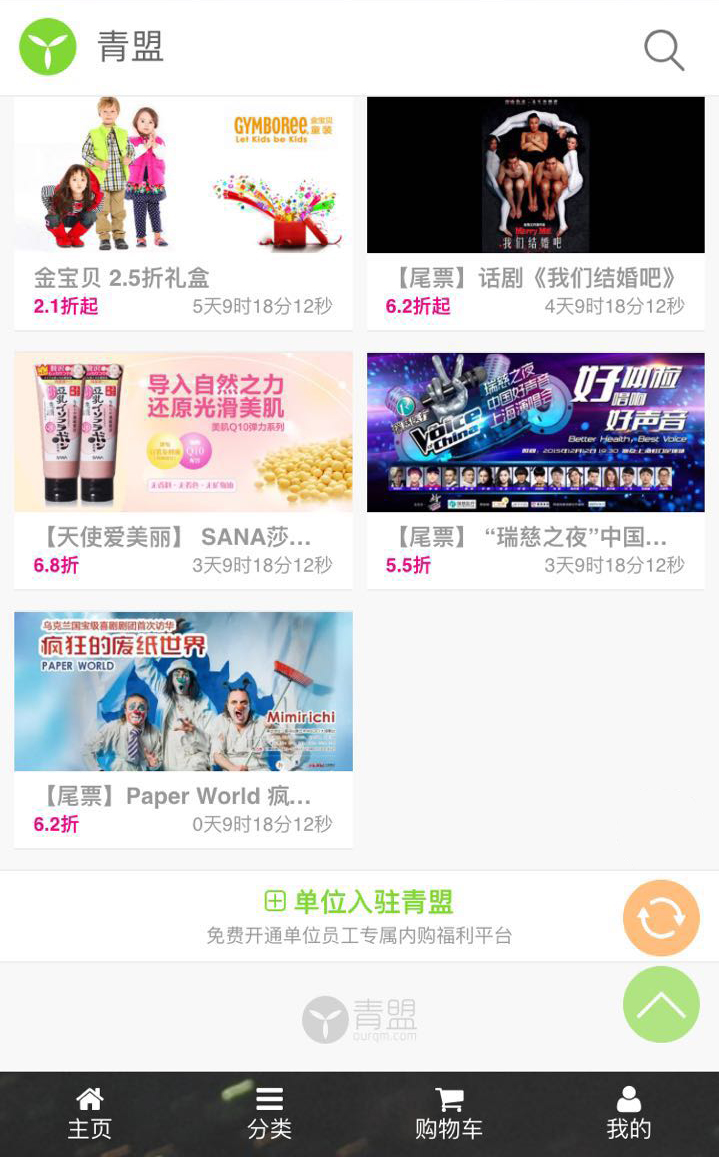
Task: Tap the 单位入驻青盟 link
Action: [359, 902]
